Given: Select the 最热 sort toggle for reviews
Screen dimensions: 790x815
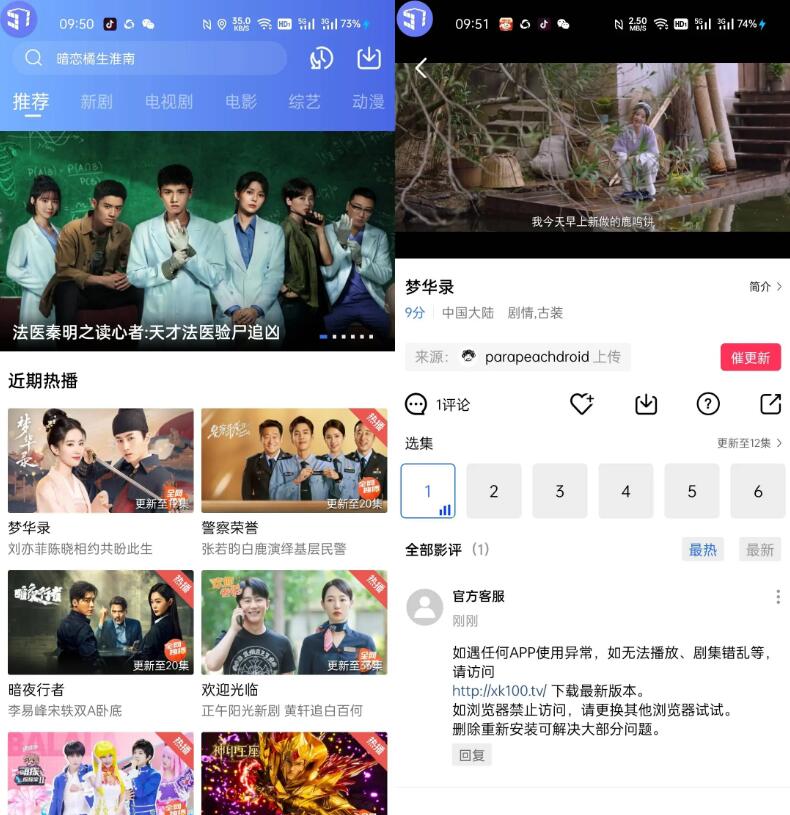Looking at the screenshot, I should (703, 549).
